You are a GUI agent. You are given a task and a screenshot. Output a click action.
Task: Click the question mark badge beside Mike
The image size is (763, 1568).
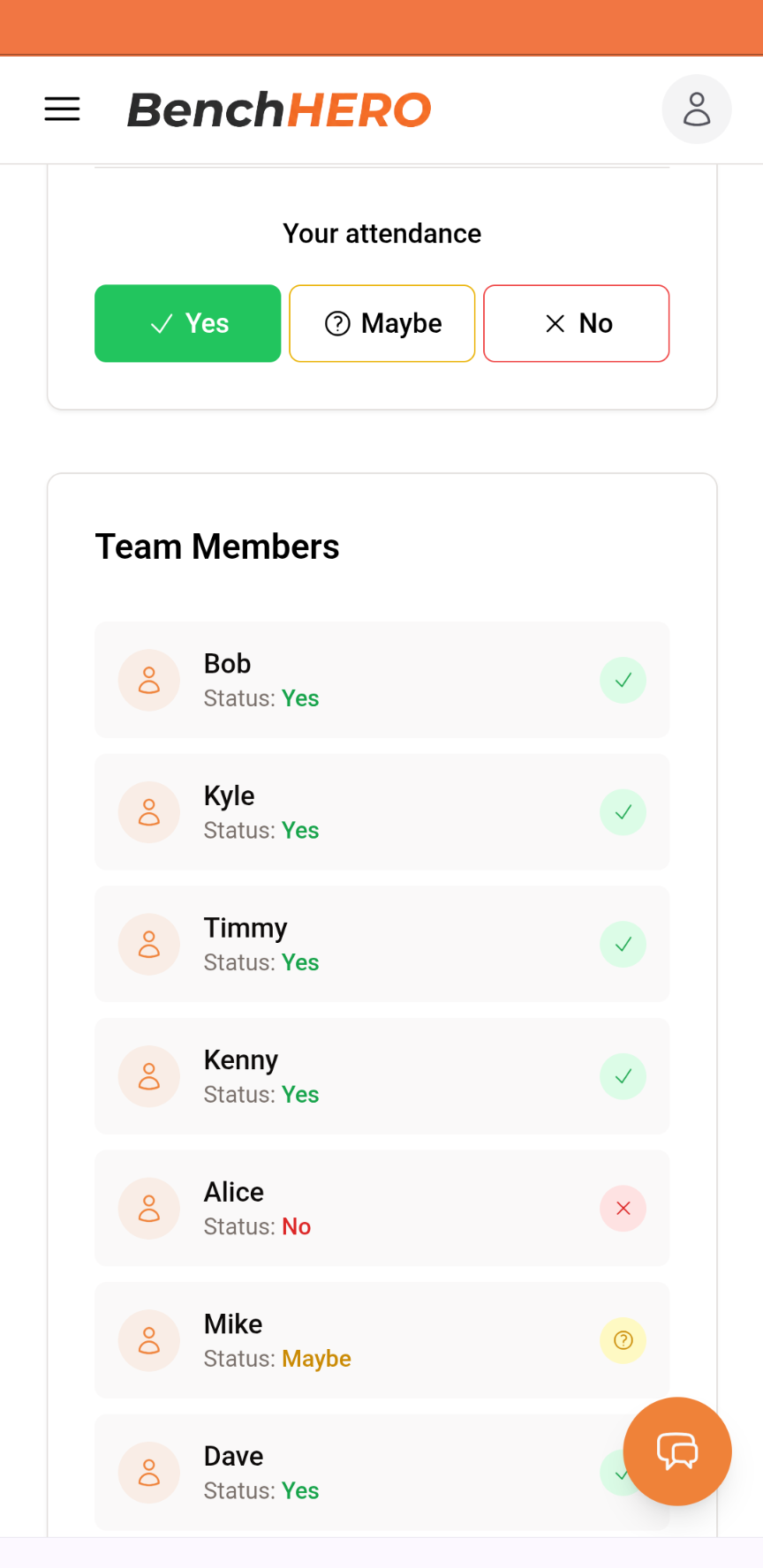623,1340
